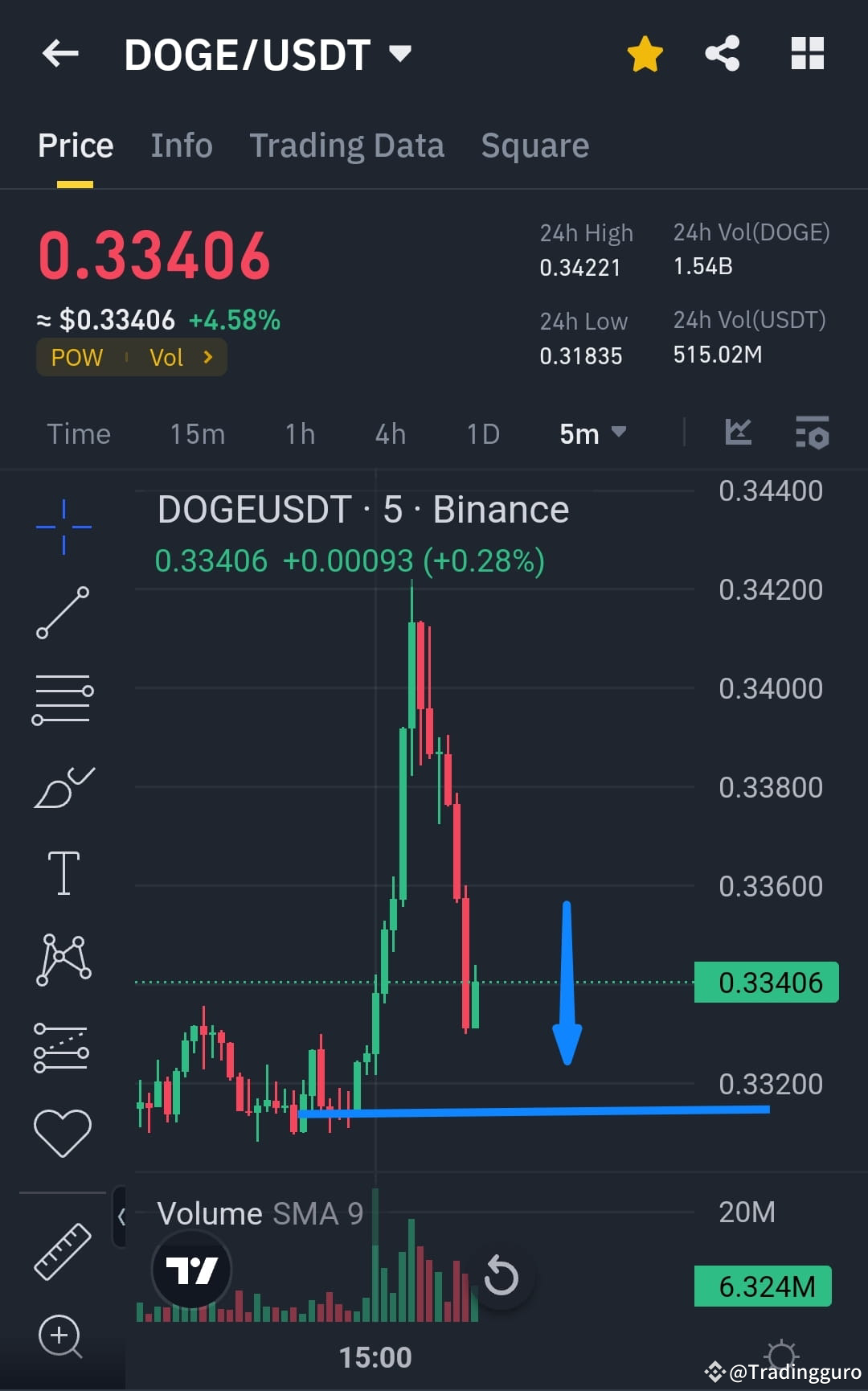Toggle the favorite star for DOGE/USDT
This screenshot has width=868, height=1391.
click(x=645, y=52)
